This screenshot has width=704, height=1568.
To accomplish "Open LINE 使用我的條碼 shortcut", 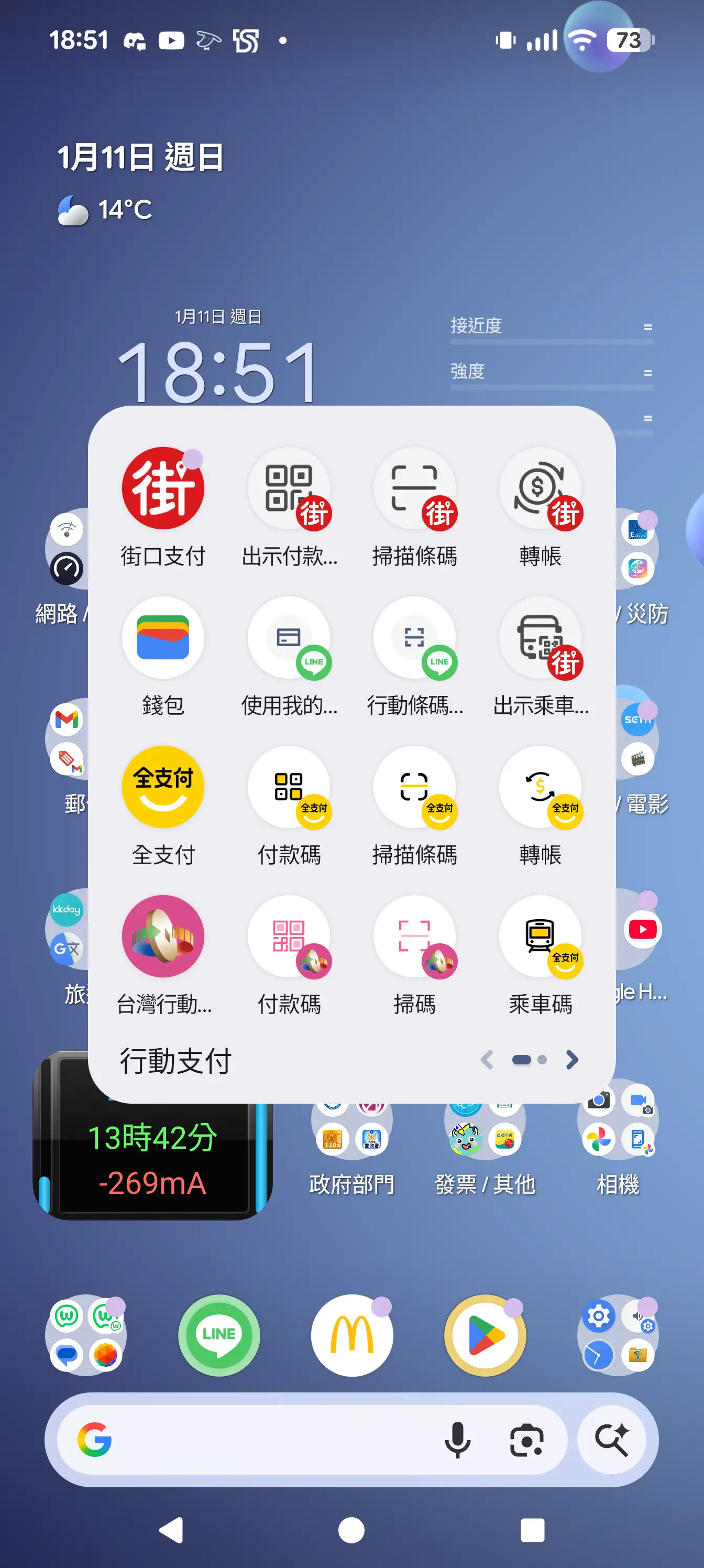I will (x=289, y=637).
